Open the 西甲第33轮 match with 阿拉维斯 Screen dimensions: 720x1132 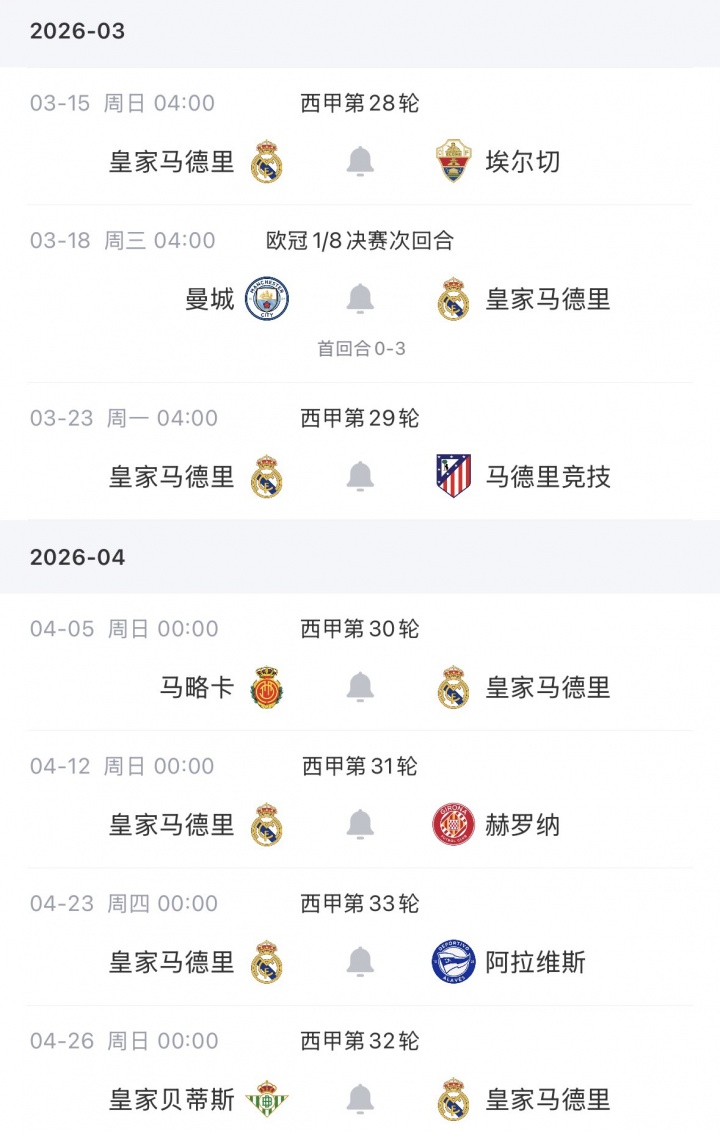(x=360, y=904)
